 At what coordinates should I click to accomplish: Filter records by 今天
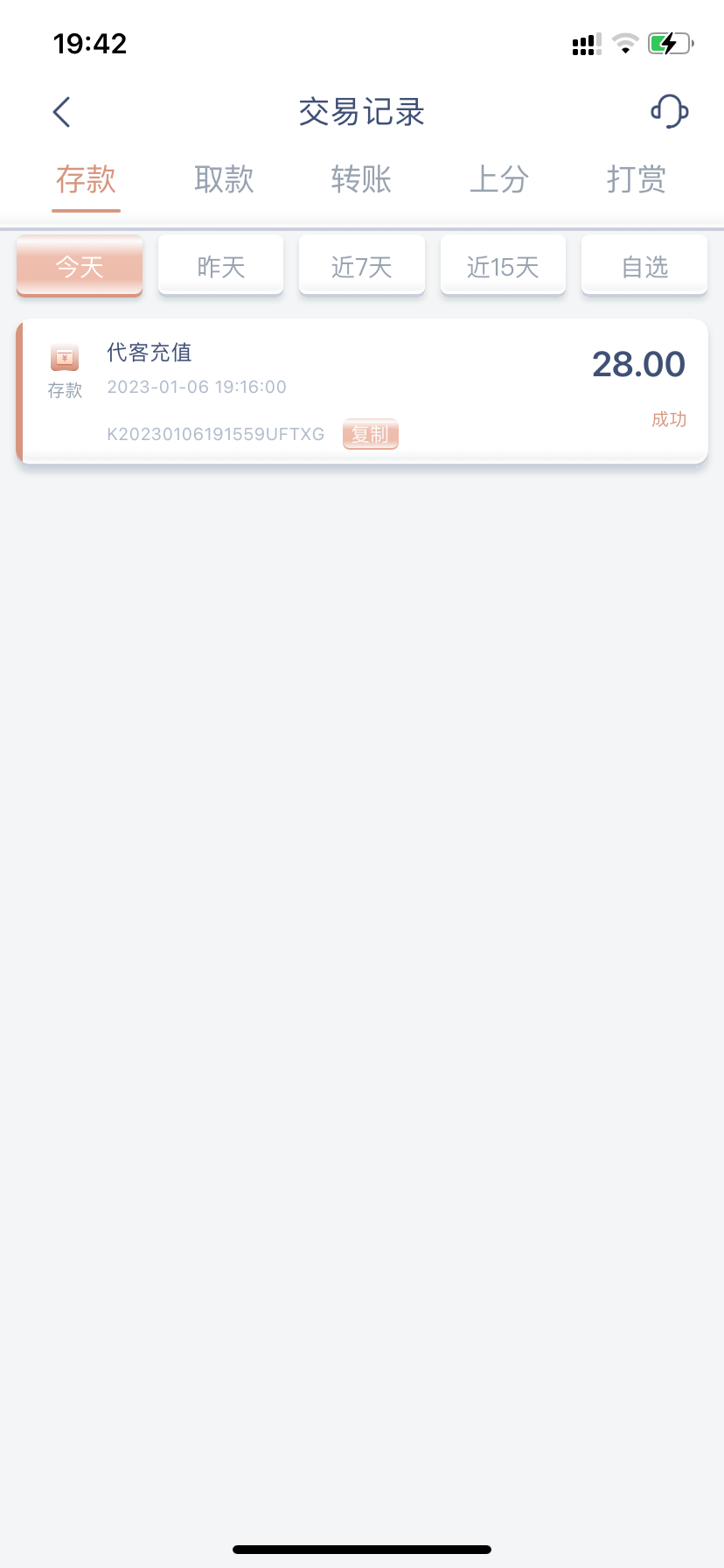tap(80, 266)
